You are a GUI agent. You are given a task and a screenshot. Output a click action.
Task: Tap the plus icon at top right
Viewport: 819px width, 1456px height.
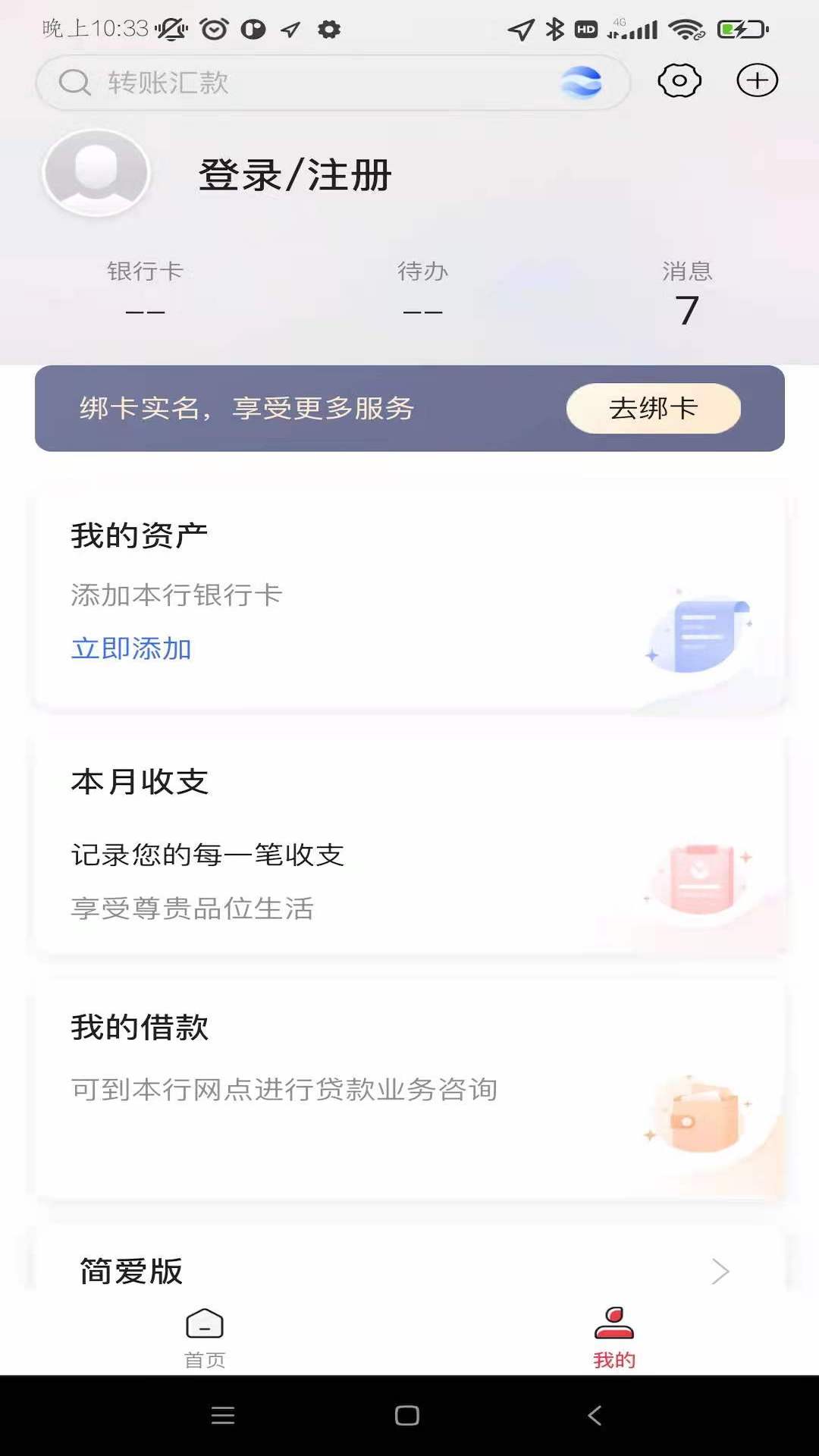coord(756,80)
